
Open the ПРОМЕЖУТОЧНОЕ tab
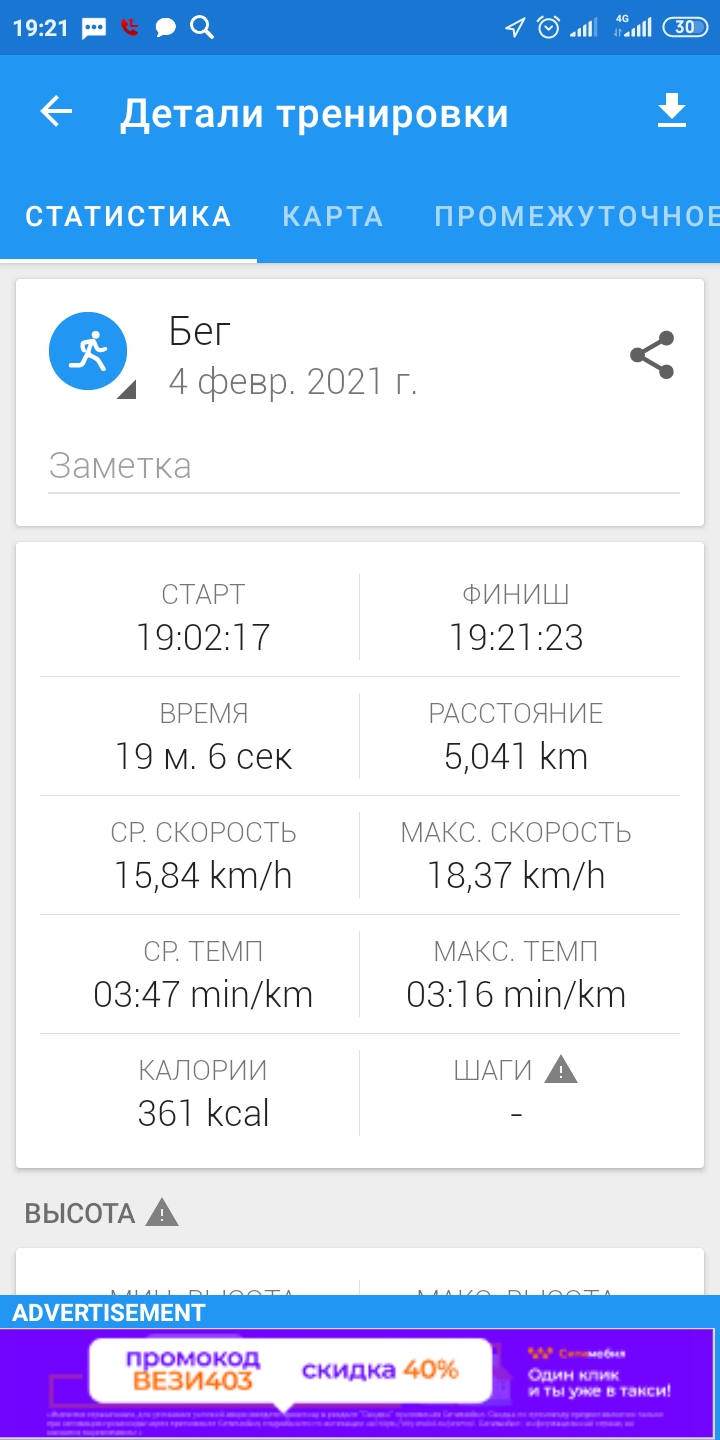coord(576,216)
